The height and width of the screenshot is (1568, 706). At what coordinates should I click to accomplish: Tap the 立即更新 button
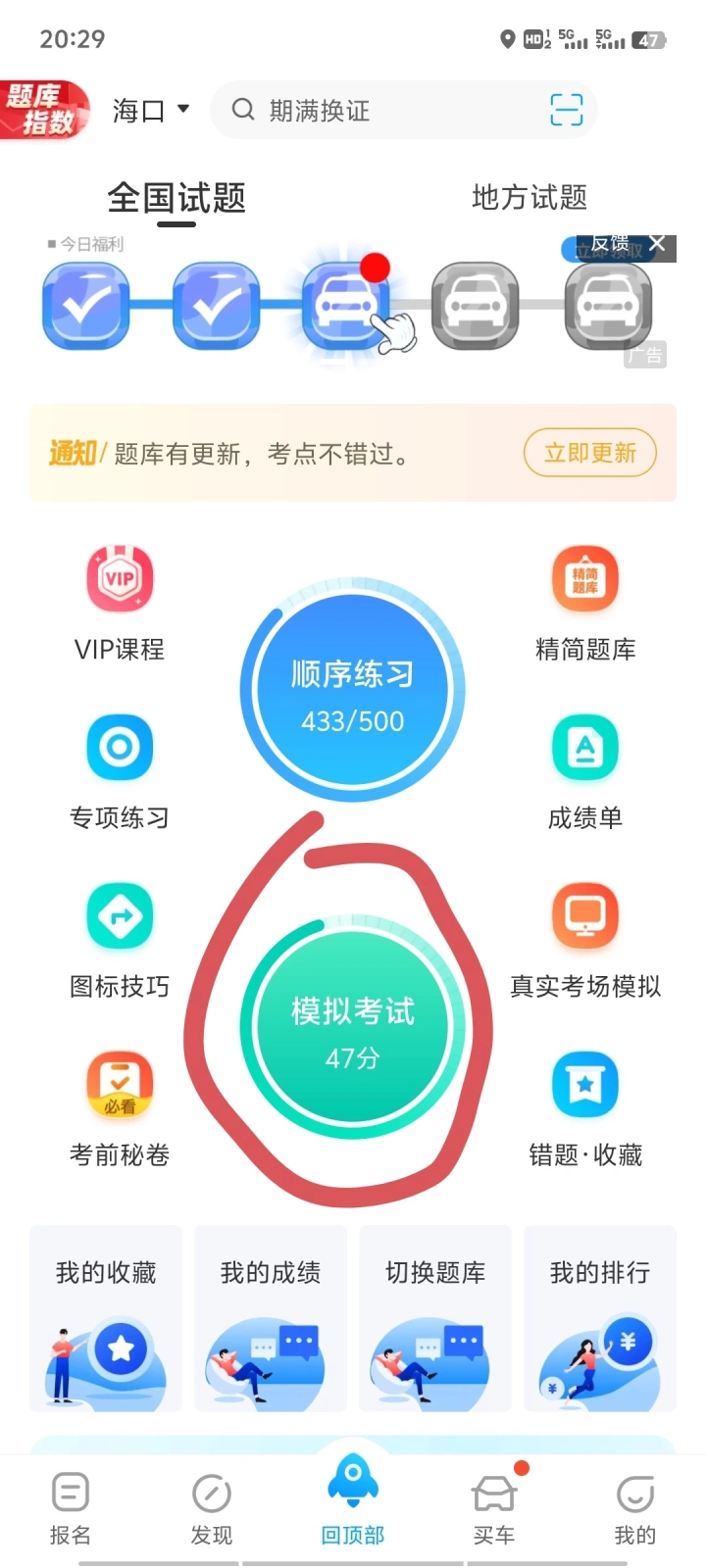tap(590, 453)
